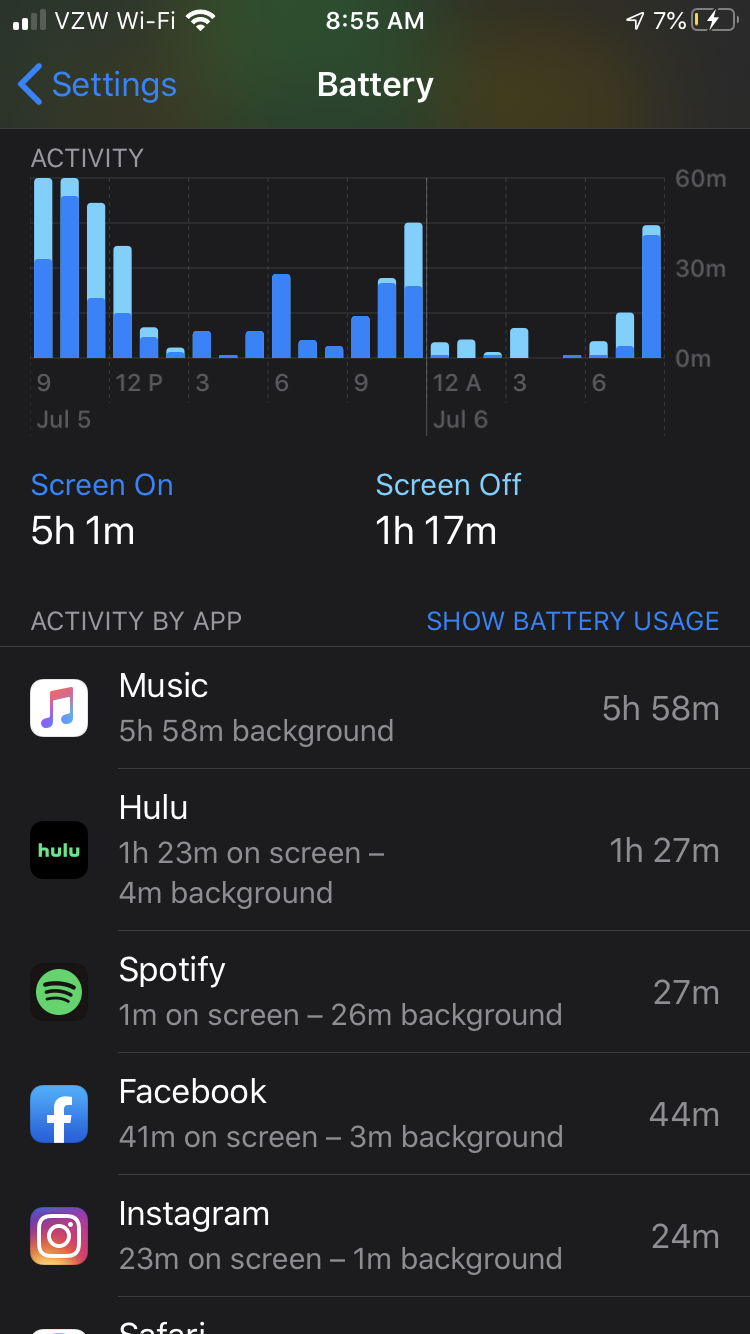
Task: Tap Show Battery Usage link
Action: (x=572, y=621)
